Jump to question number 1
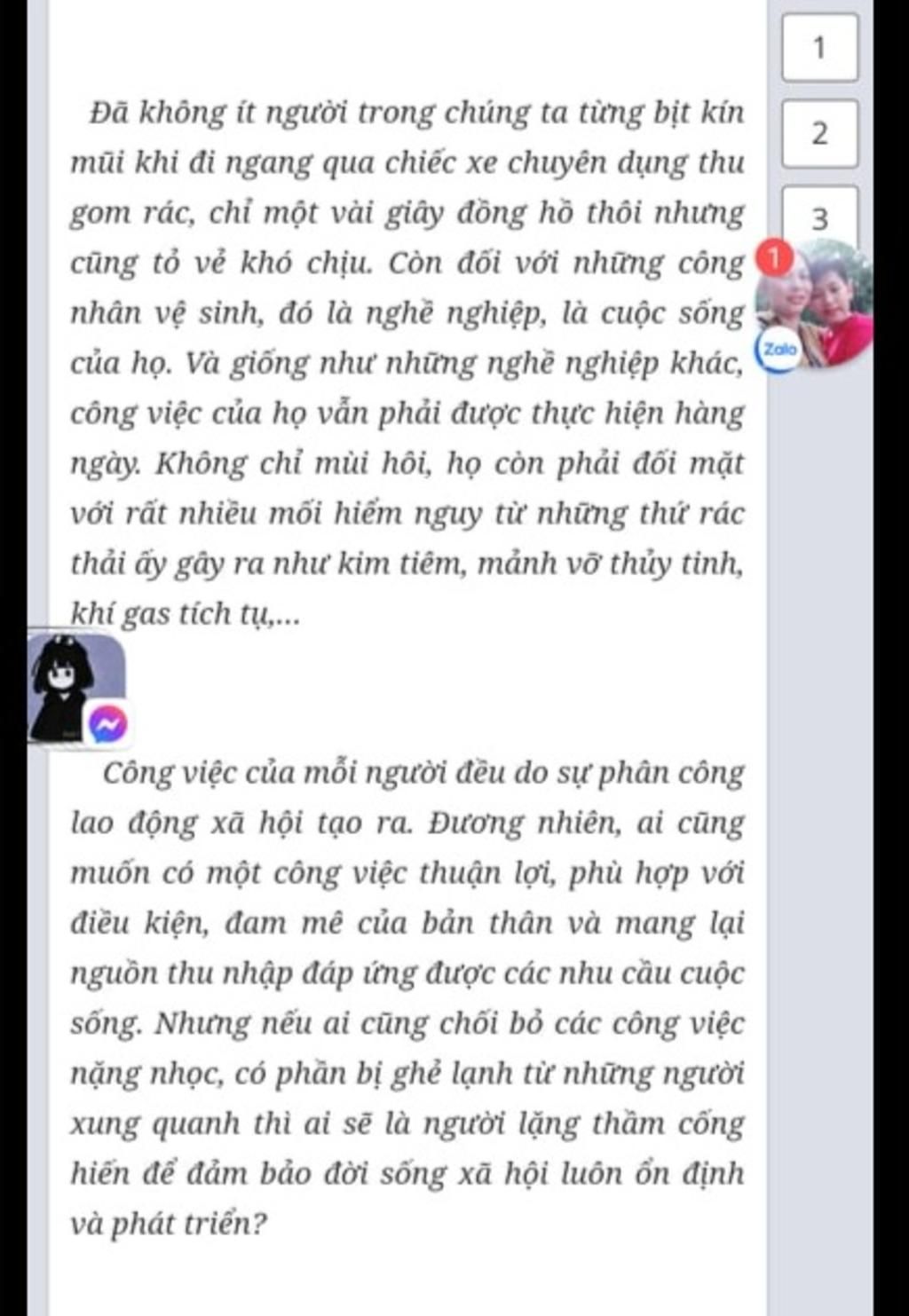 pos(819,47)
